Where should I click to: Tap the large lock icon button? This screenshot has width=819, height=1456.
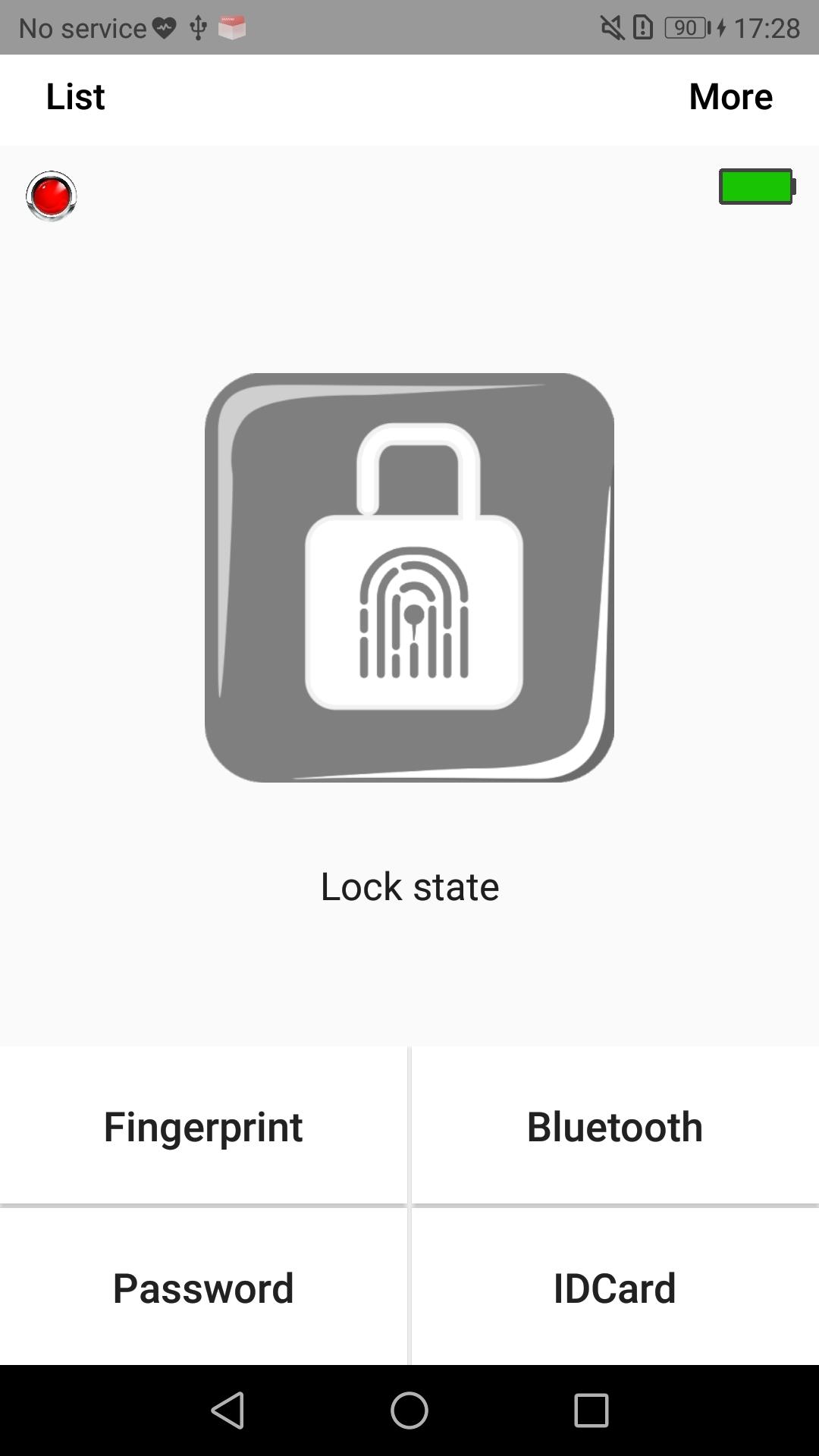point(409,577)
